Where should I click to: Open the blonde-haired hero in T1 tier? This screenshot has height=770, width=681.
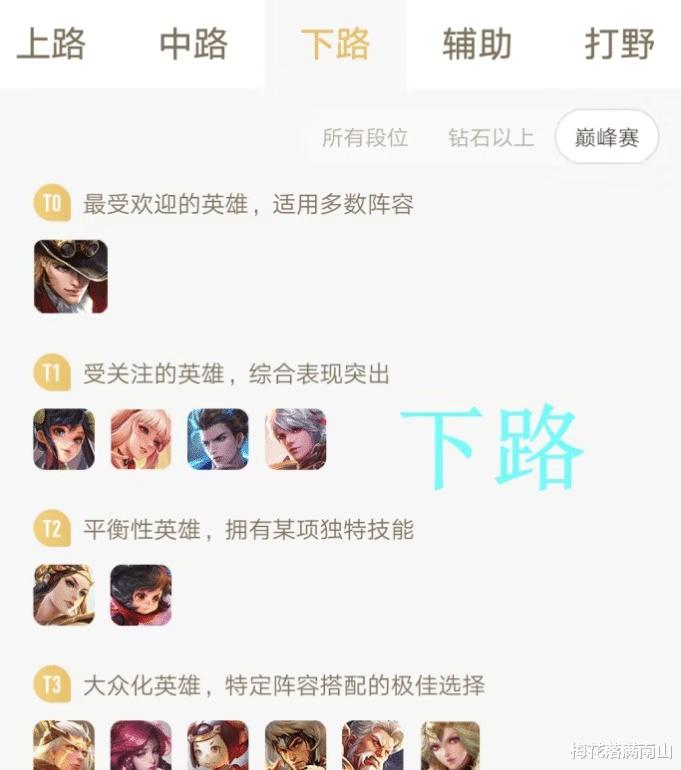pyautogui.click(x=141, y=439)
